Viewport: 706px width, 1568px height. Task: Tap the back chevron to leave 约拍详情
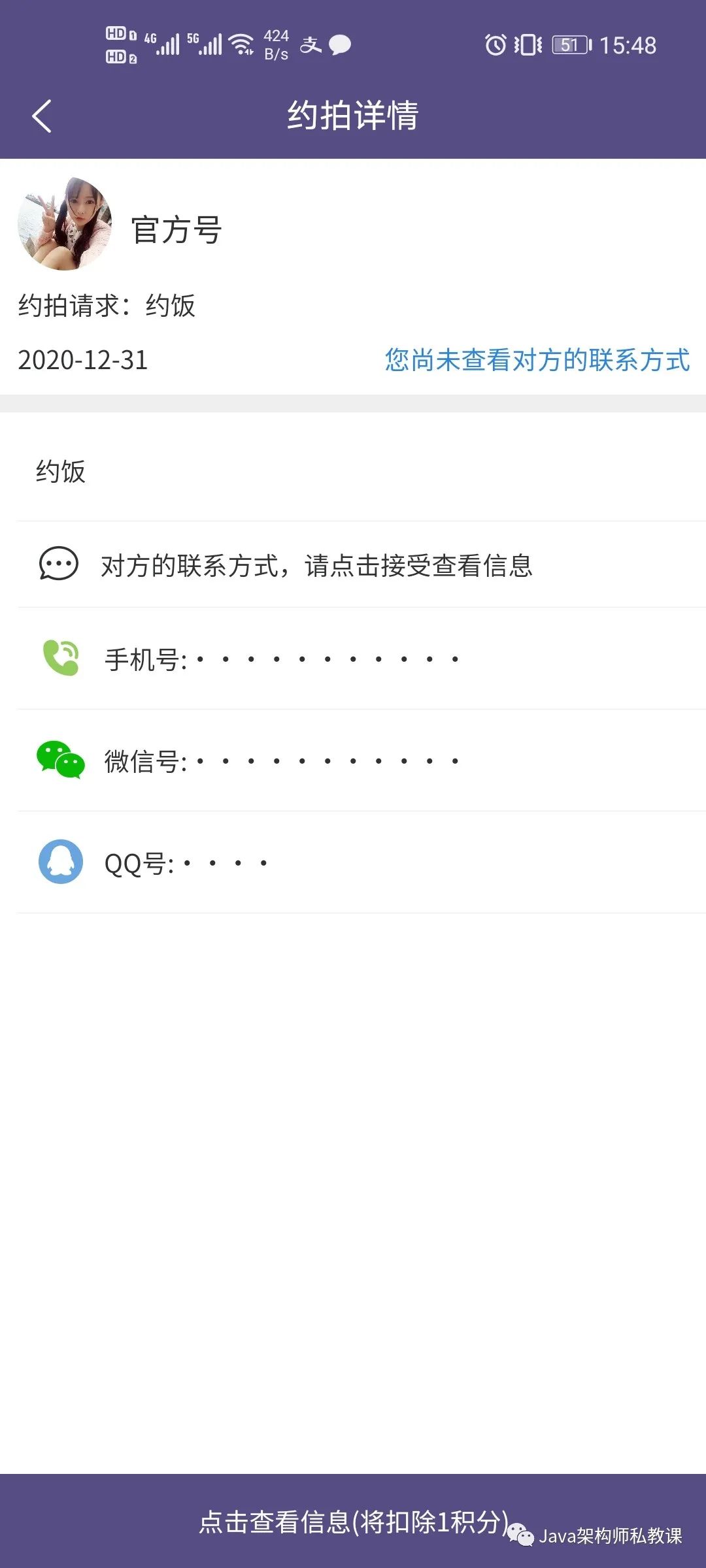click(x=41, y=116)
